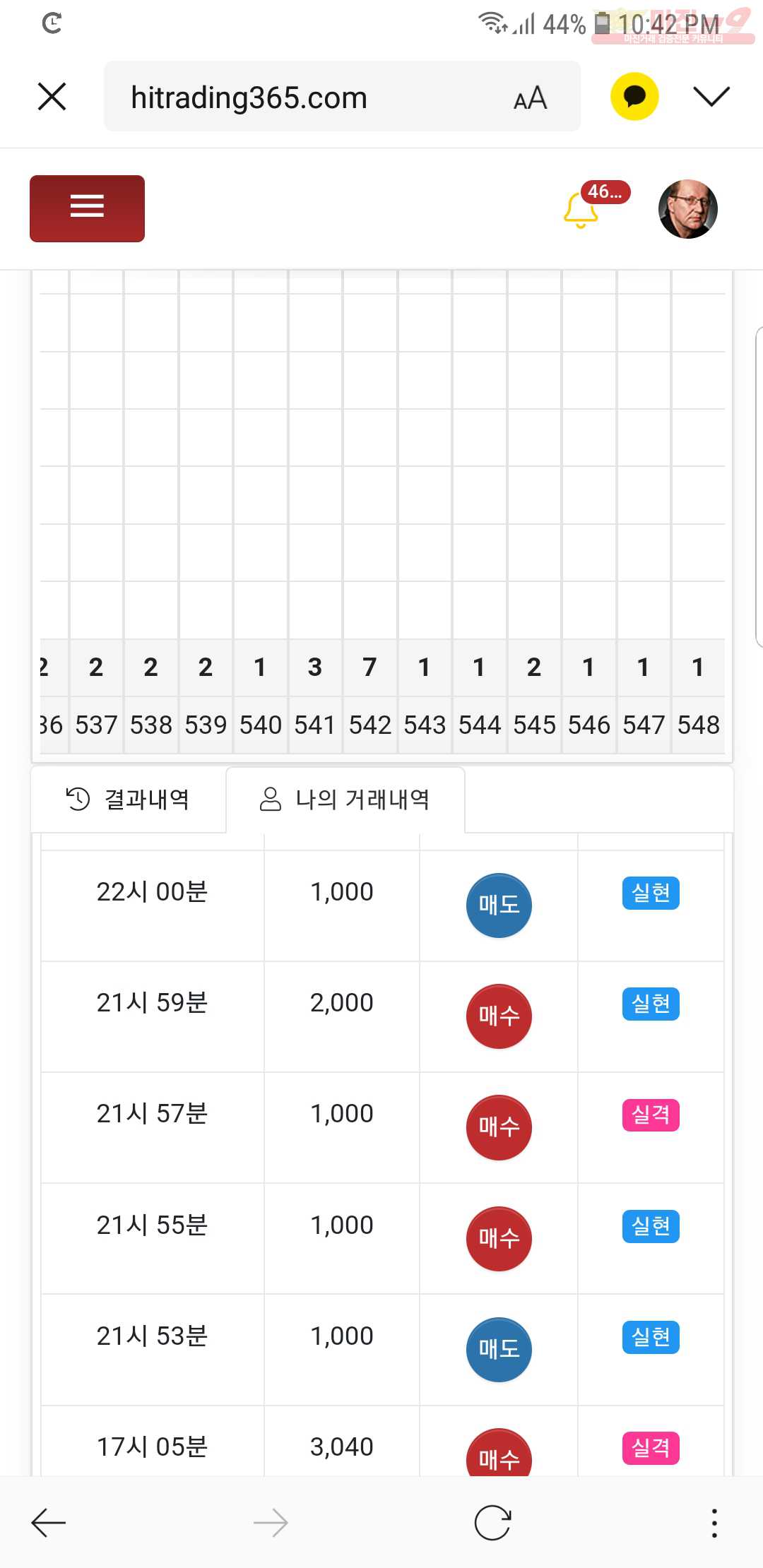Tap the yellow KakaoTalk chat icon
Image resolution: width=763 pixels, height=1568 pixels.
[634, 97]
